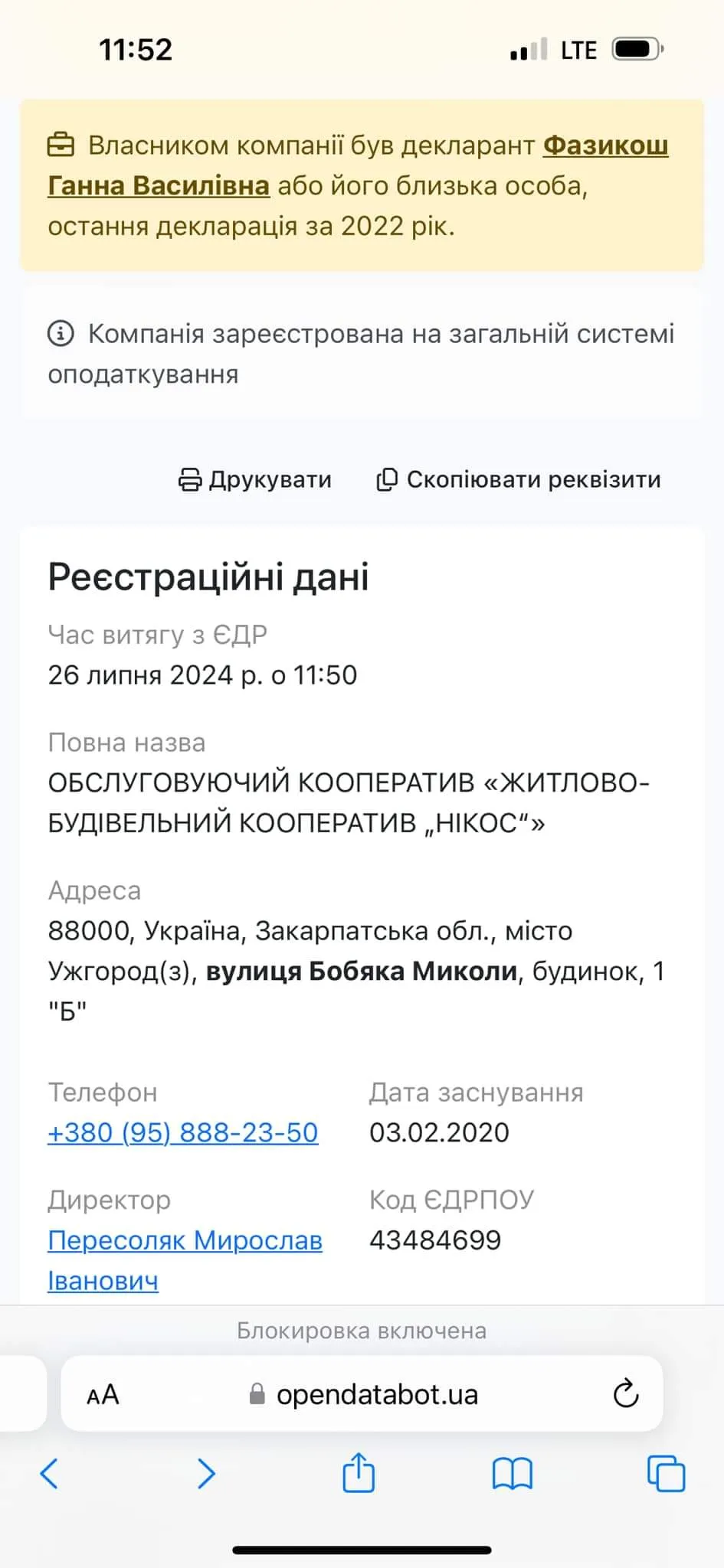Open the AA reader options menu
This screenshot has width=724, height=1568.
103,1395
